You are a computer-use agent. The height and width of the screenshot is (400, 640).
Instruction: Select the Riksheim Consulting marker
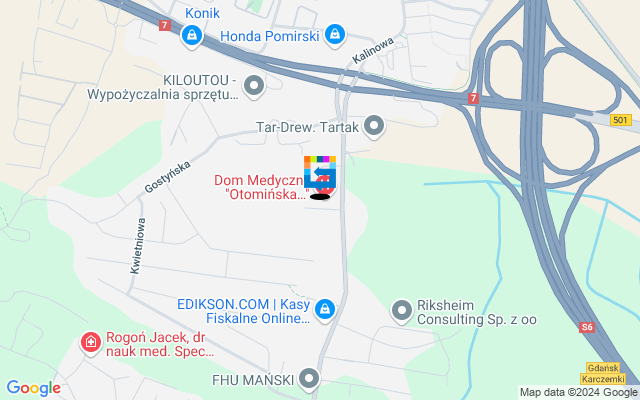tap(402, 311)
